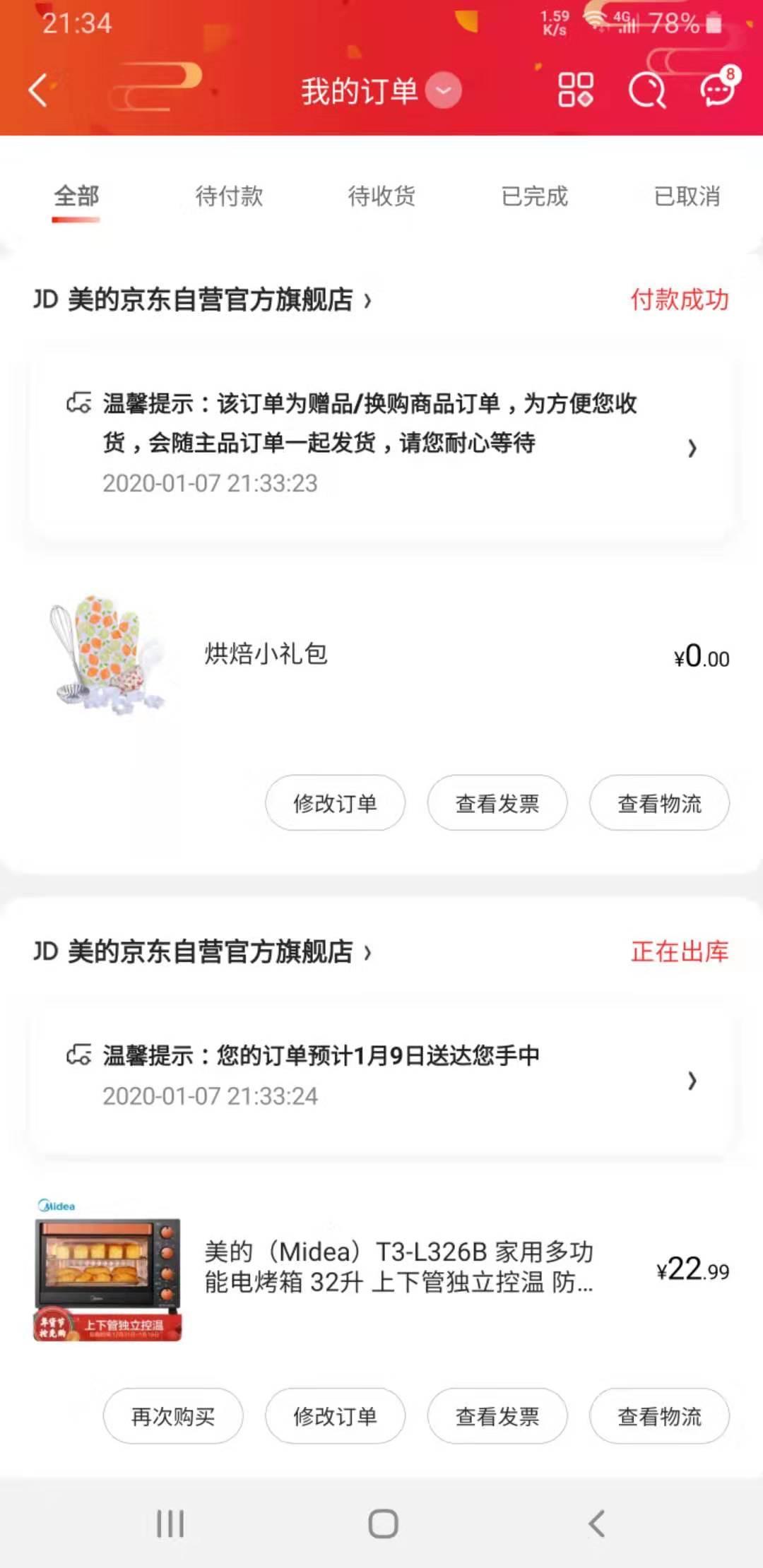View invoice for the 烘焙小礼包 order
This screenshot has height=1568, width=763.
[497, 803]
